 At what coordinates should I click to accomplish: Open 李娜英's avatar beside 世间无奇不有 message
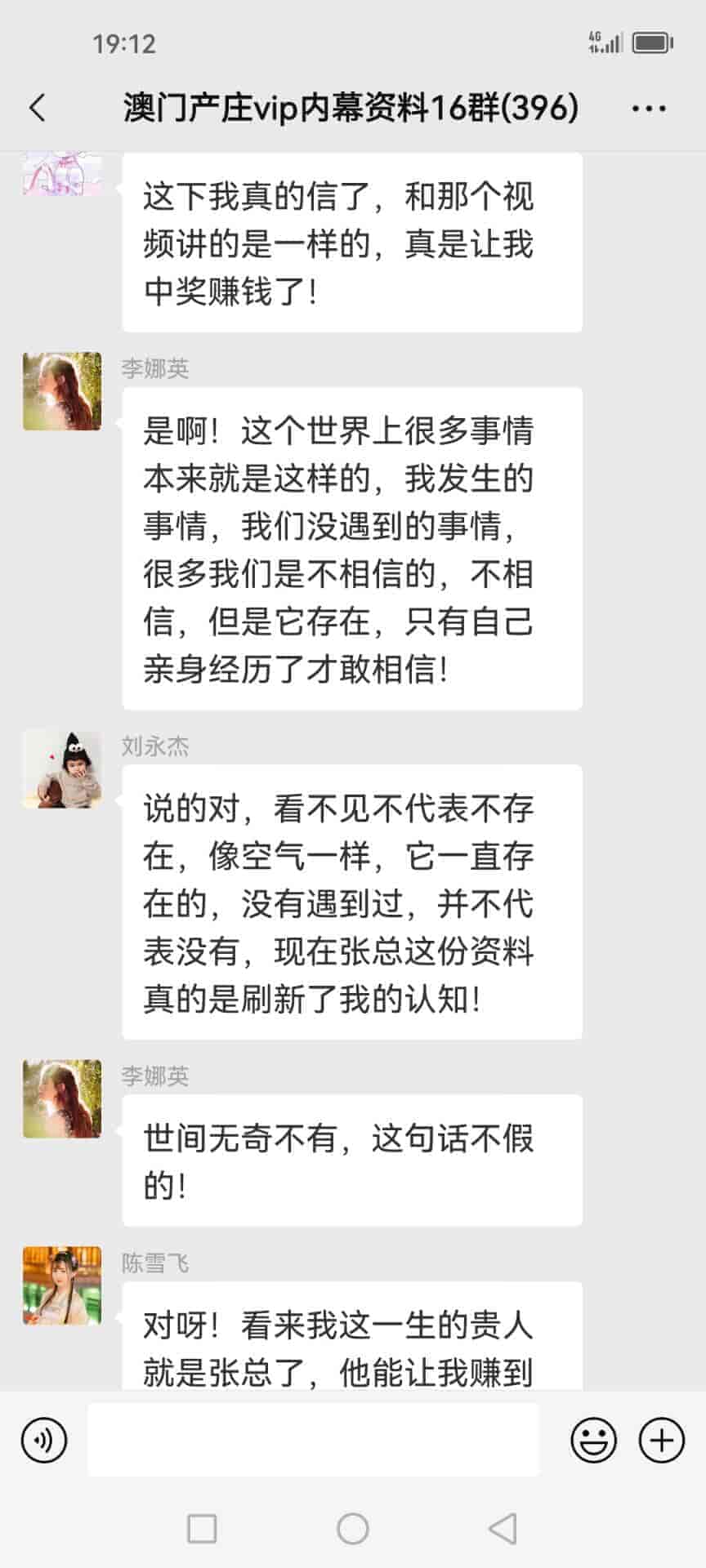pyautogui.click(x=62, y=1098)
